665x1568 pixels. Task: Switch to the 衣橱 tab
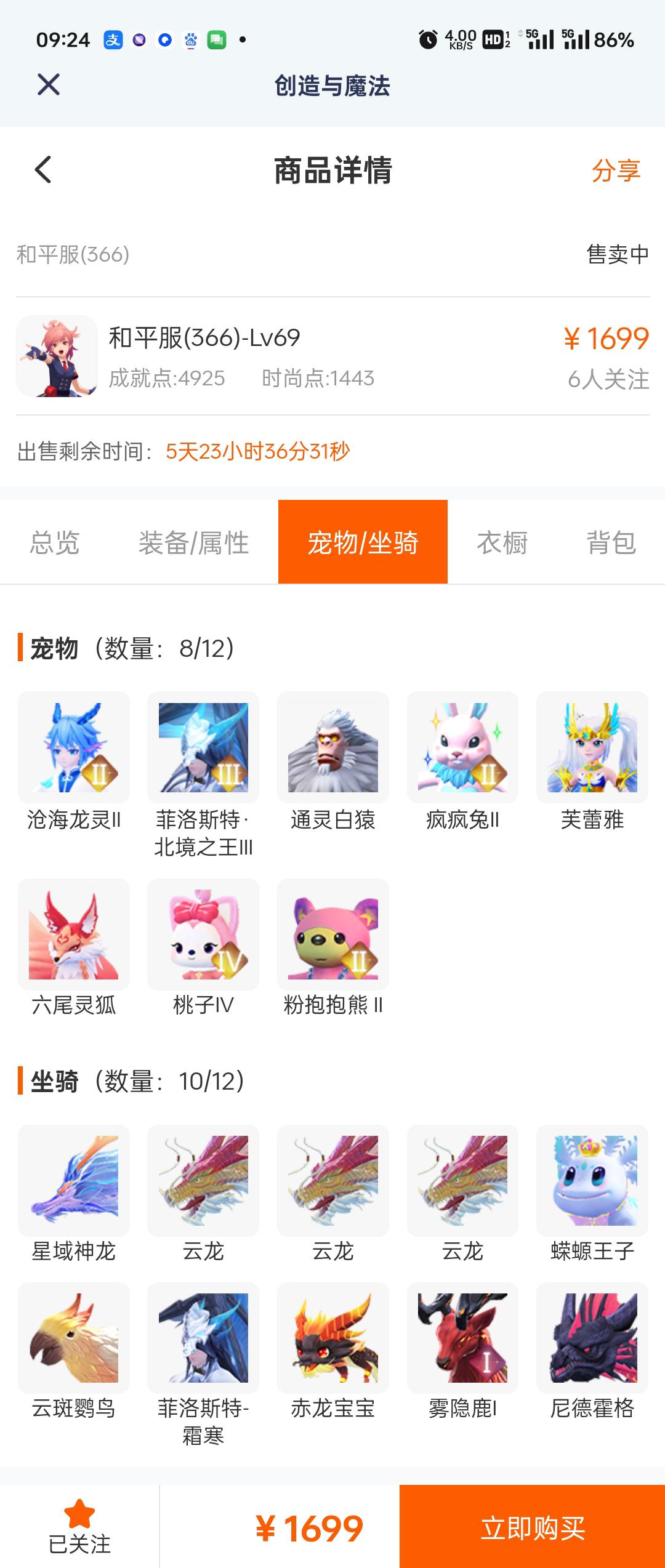504,543
